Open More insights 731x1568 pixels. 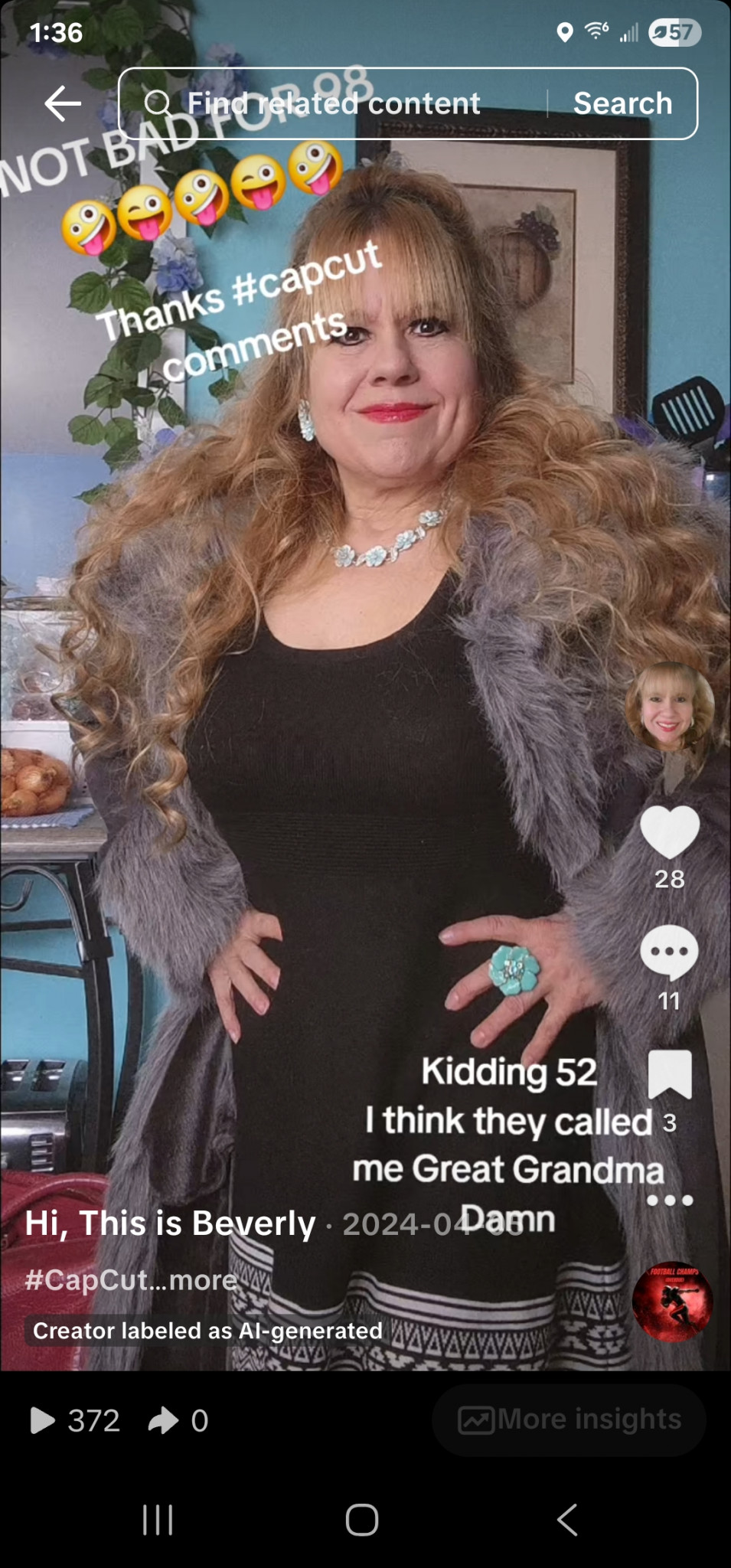569,1419
